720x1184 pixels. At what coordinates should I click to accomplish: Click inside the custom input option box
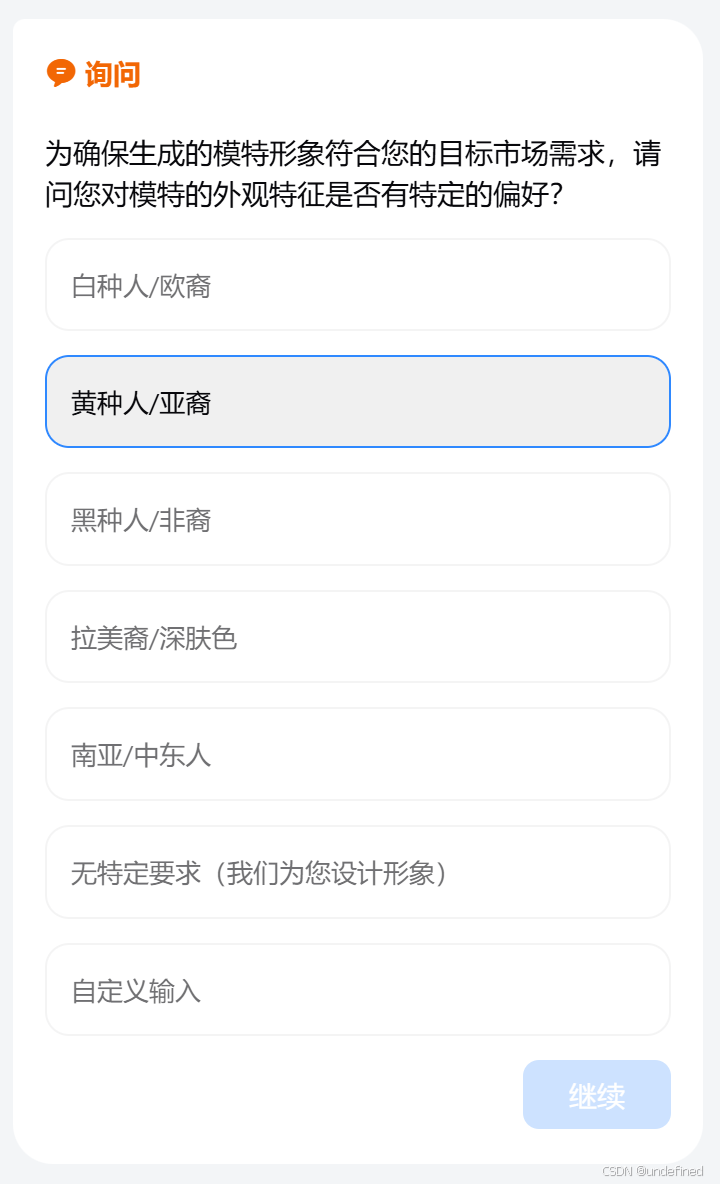click(x=357, y=990)
